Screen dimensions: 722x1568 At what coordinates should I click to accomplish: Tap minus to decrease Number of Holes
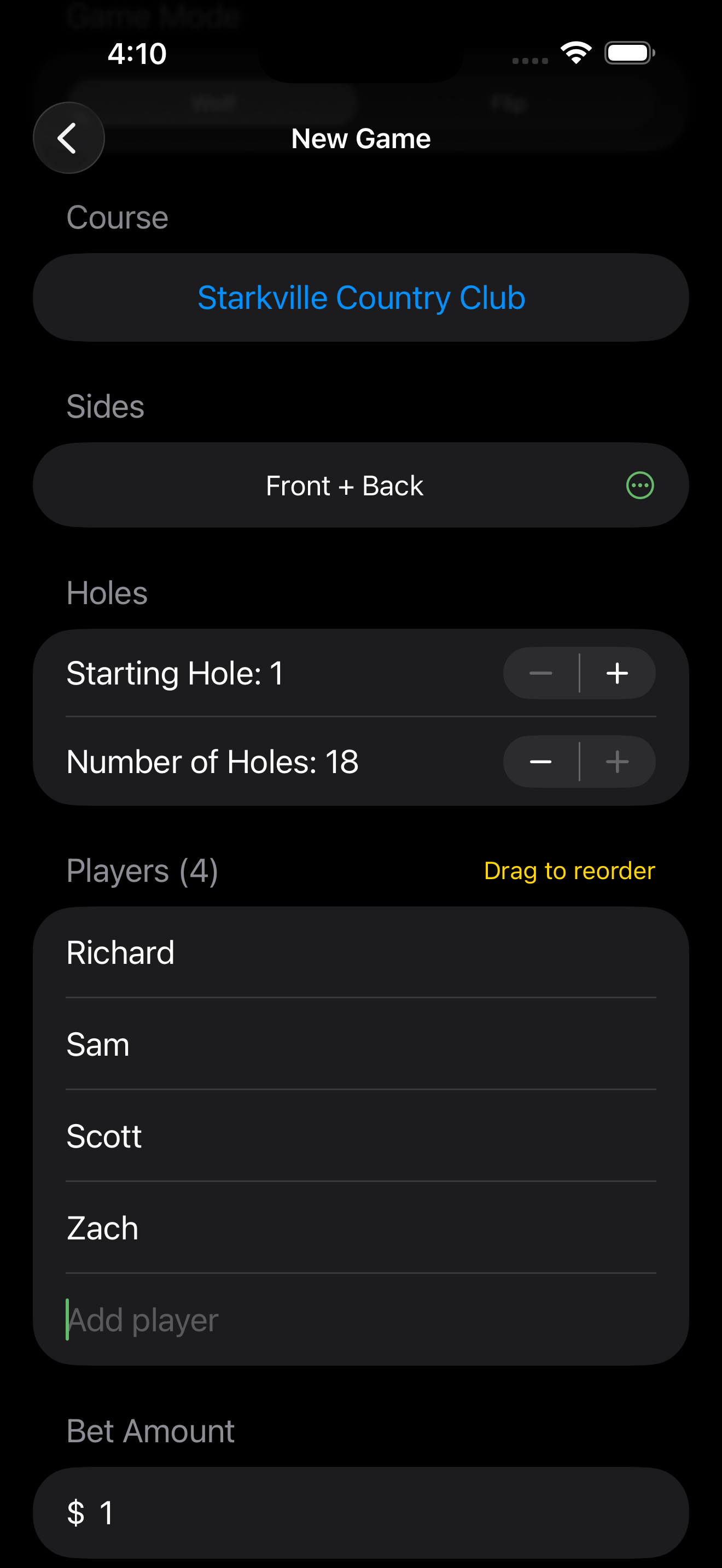tap(541, 762)
